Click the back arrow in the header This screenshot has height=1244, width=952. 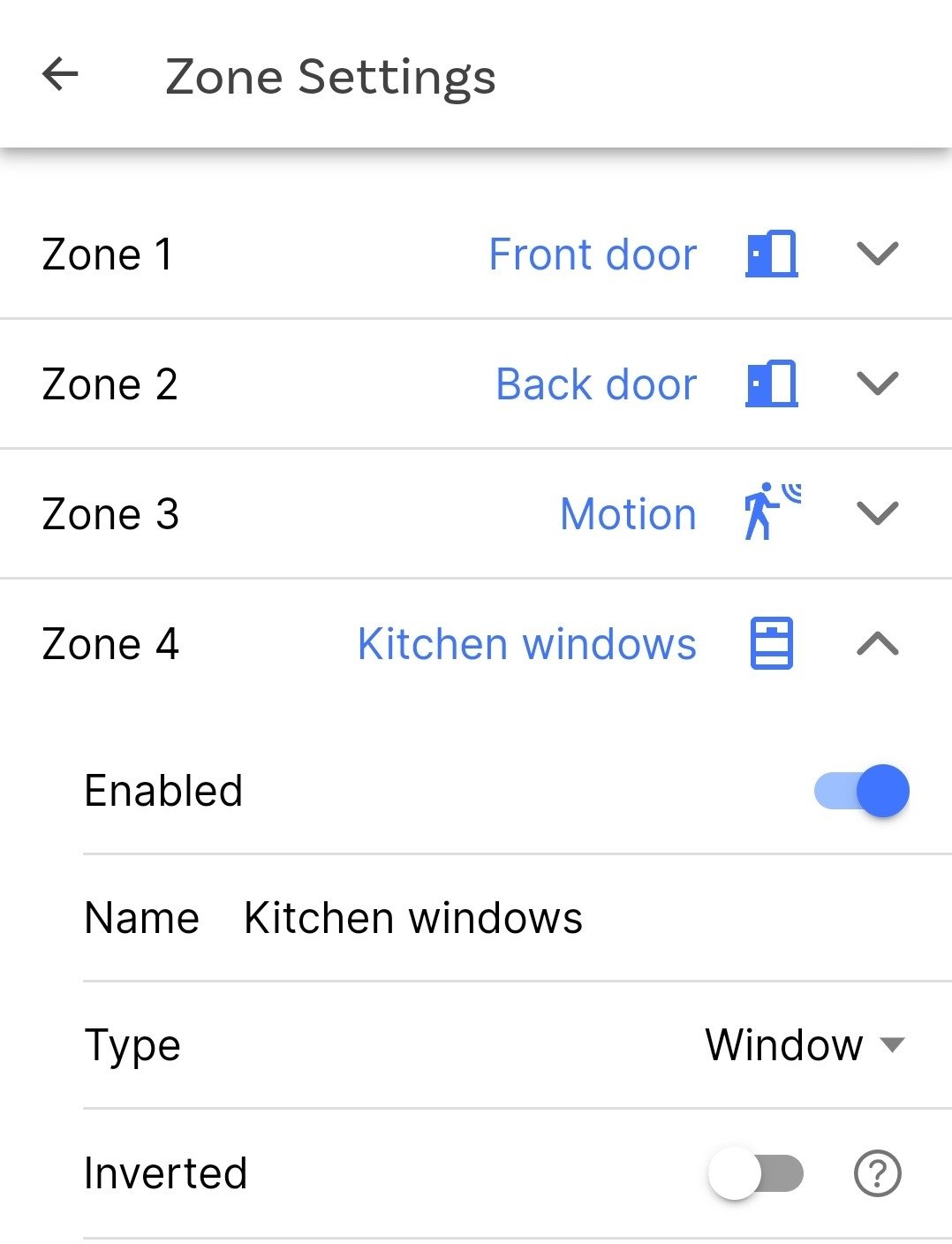tap(59, 75)
